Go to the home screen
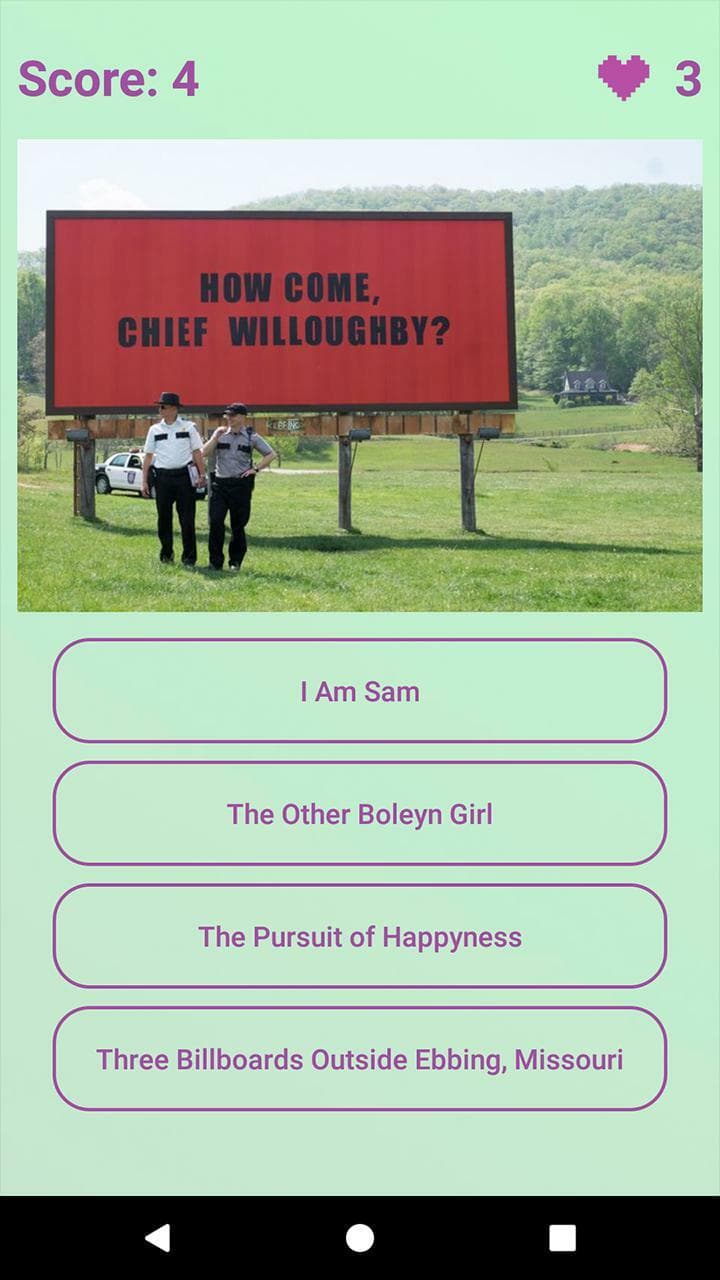 point(360,1238)
